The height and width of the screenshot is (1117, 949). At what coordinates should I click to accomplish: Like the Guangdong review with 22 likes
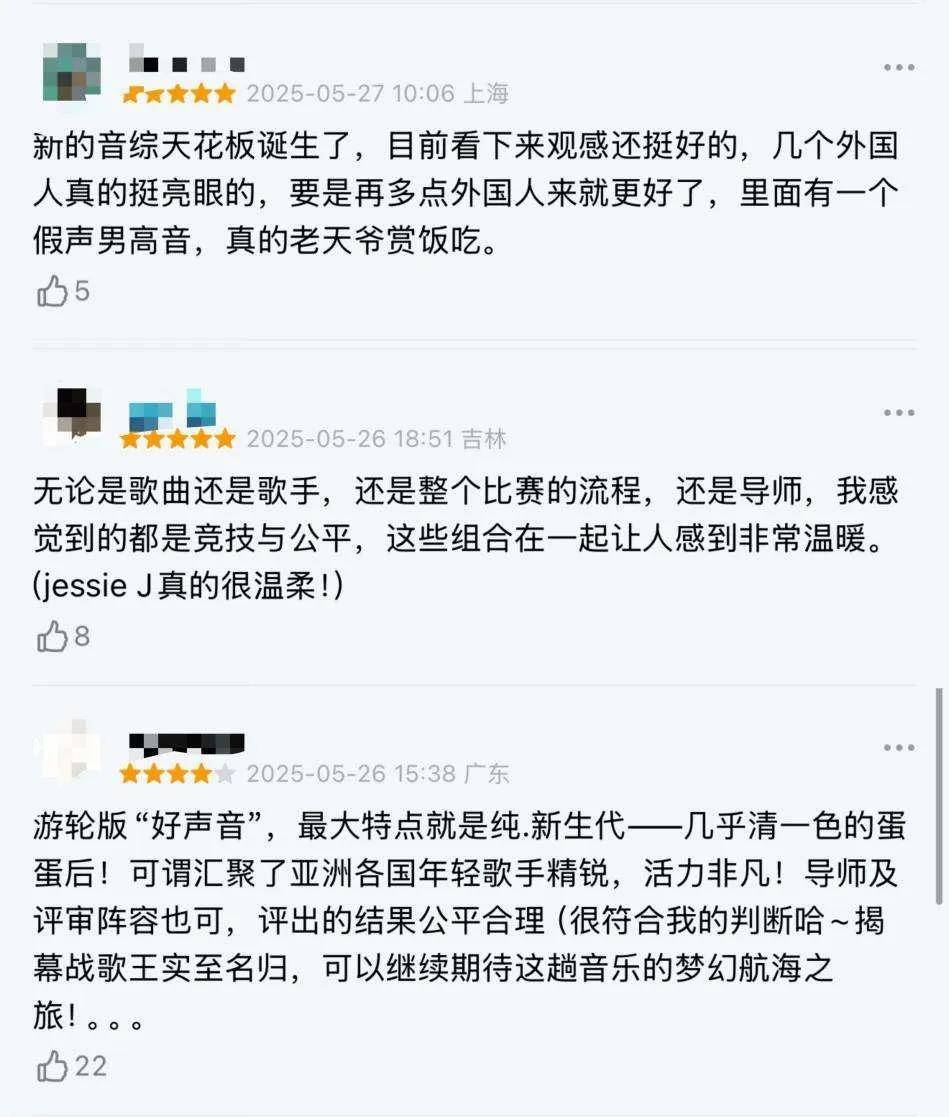[x=52, y=1065]
